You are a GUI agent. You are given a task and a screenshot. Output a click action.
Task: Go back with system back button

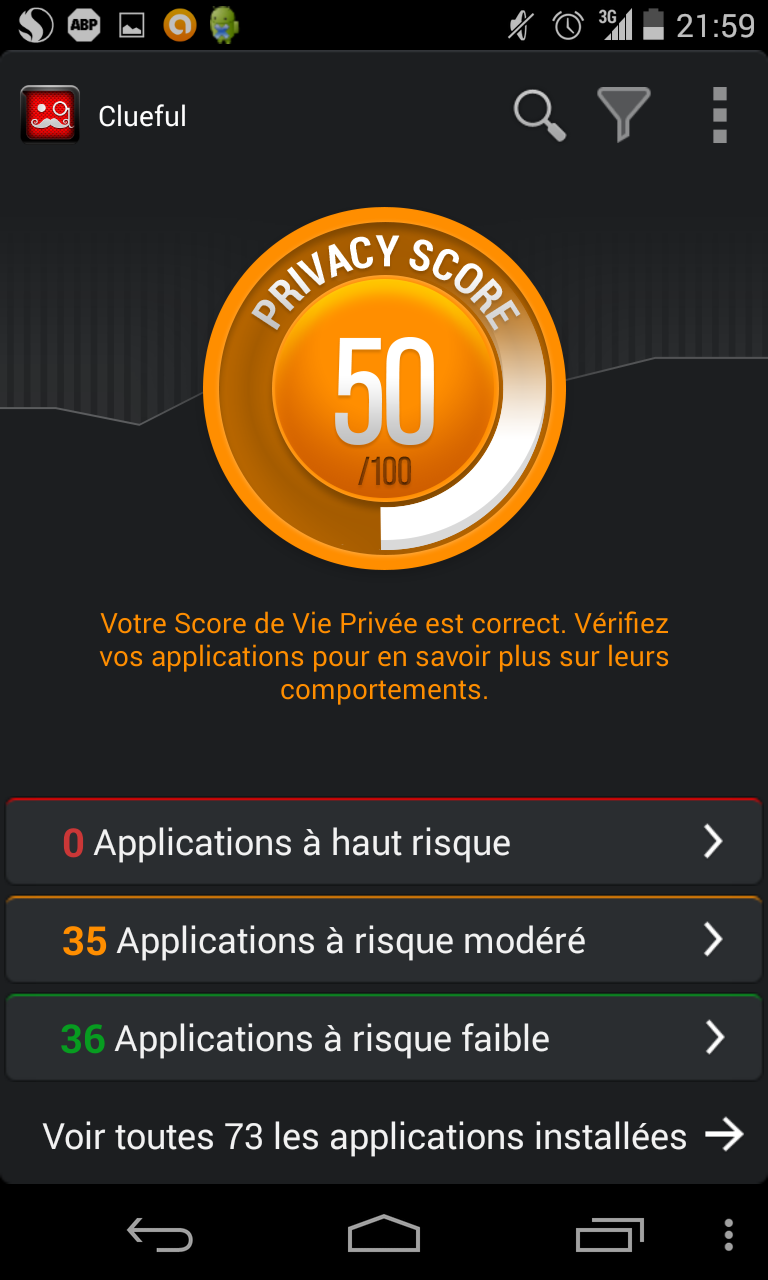160,1233
